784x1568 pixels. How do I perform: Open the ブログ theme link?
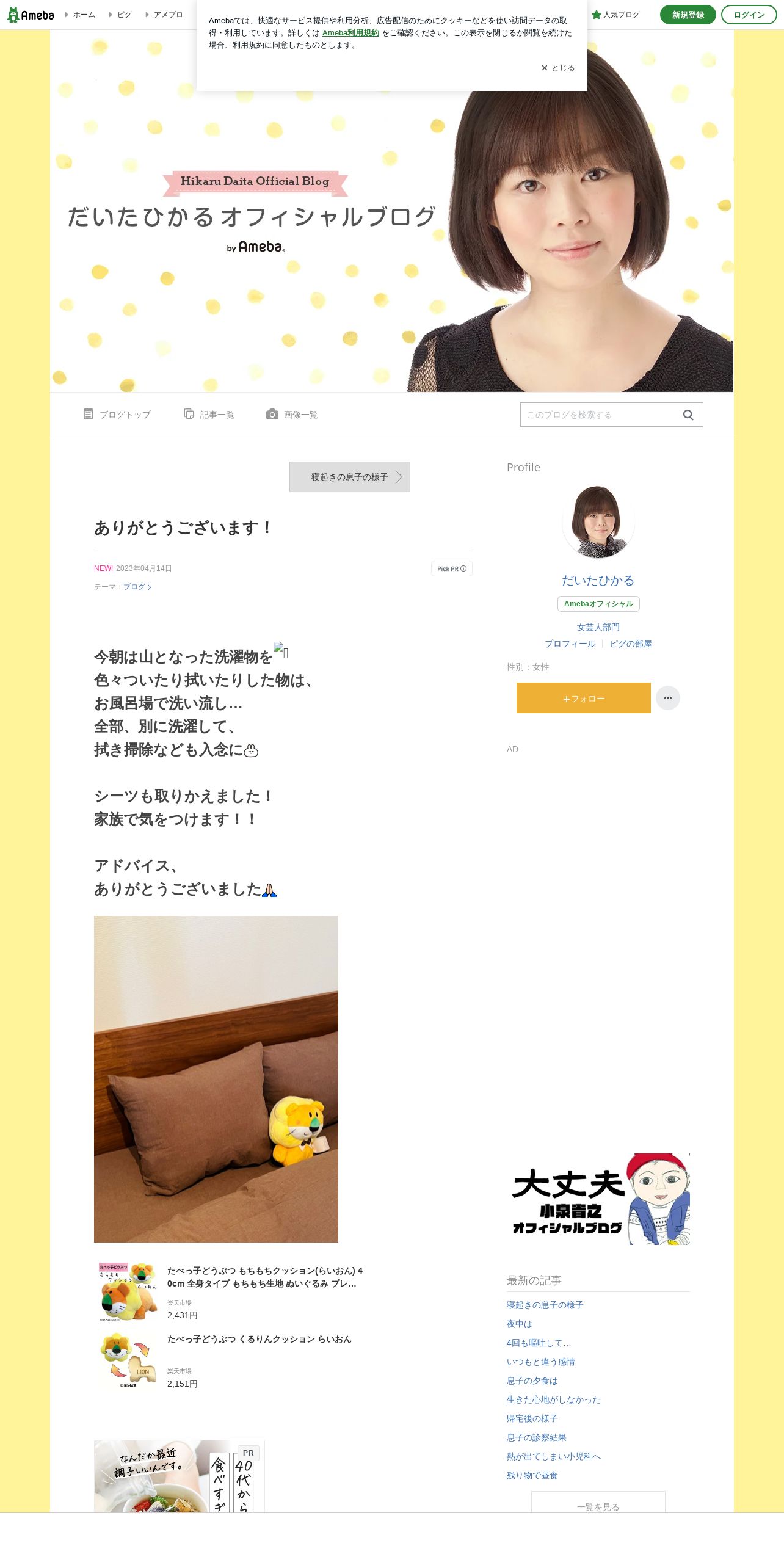[x=137, y=587]
